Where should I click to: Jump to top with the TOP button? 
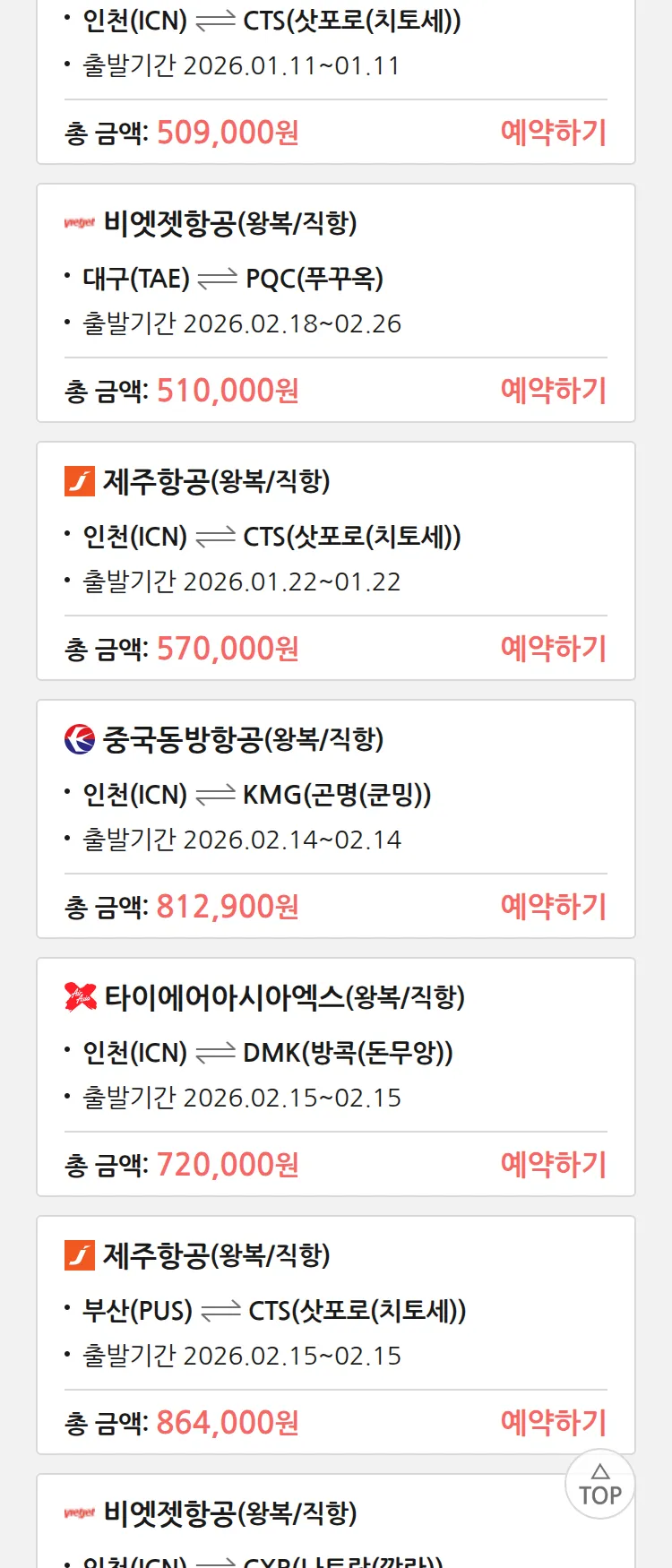599,1485
